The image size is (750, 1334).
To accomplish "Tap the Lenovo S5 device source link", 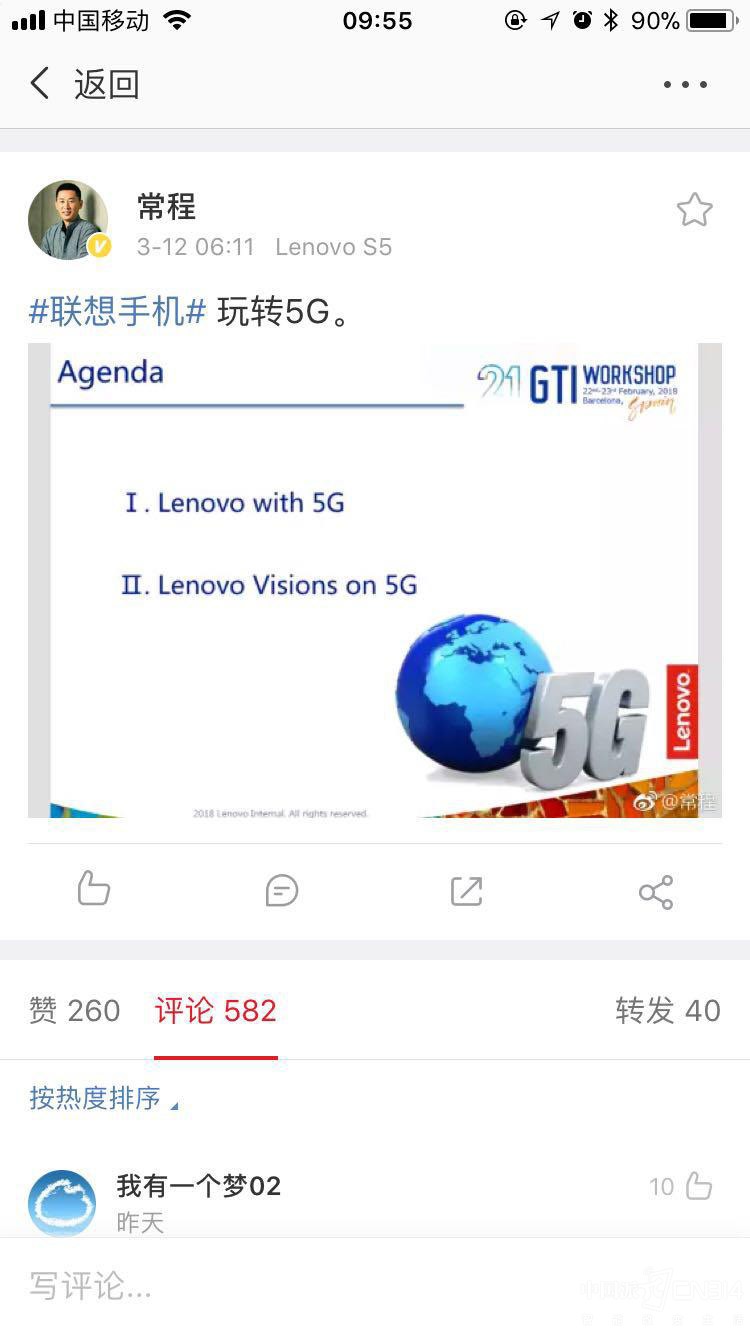I will [333, 246].
